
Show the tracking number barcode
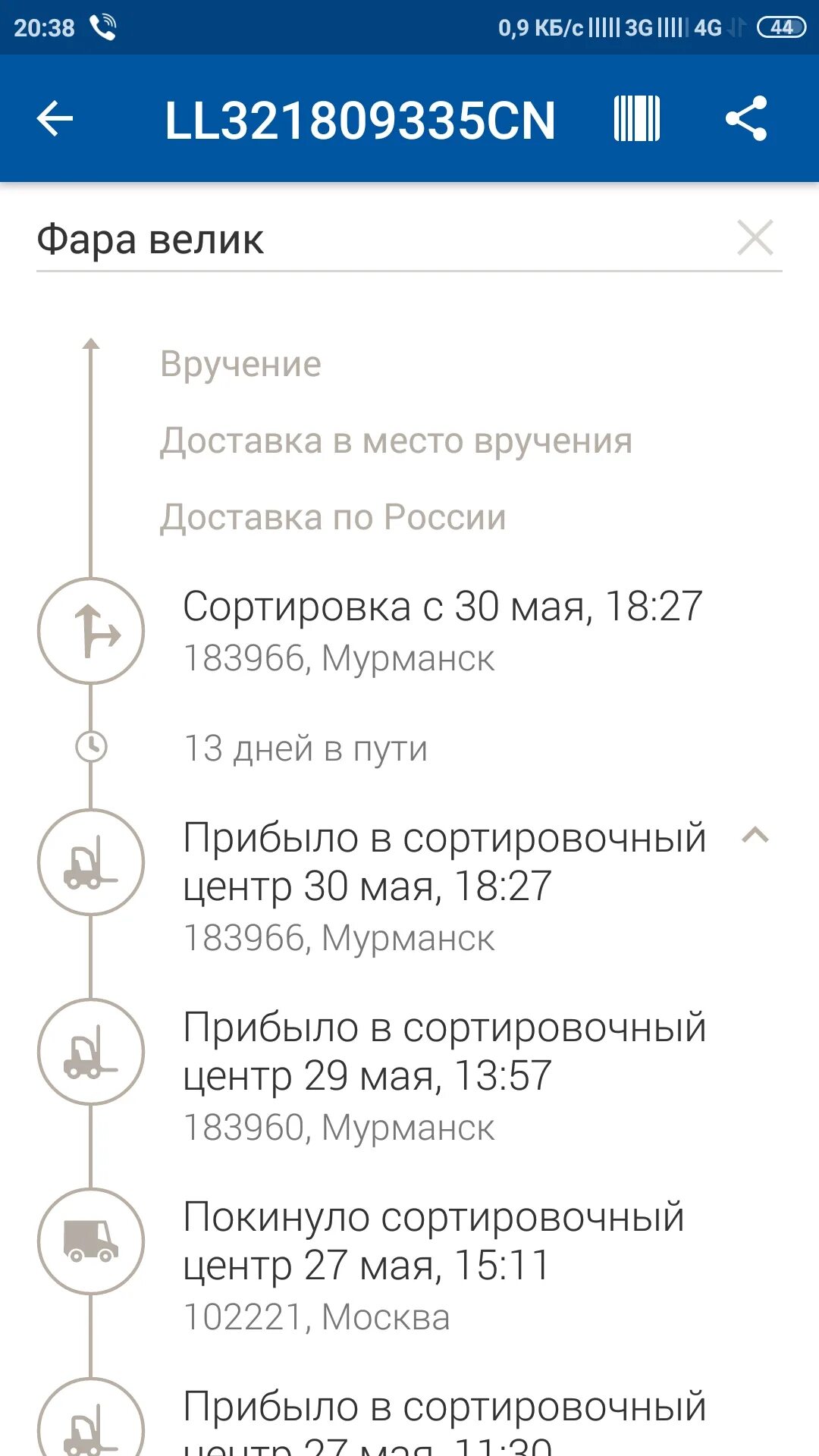click(x=636, y=119)
